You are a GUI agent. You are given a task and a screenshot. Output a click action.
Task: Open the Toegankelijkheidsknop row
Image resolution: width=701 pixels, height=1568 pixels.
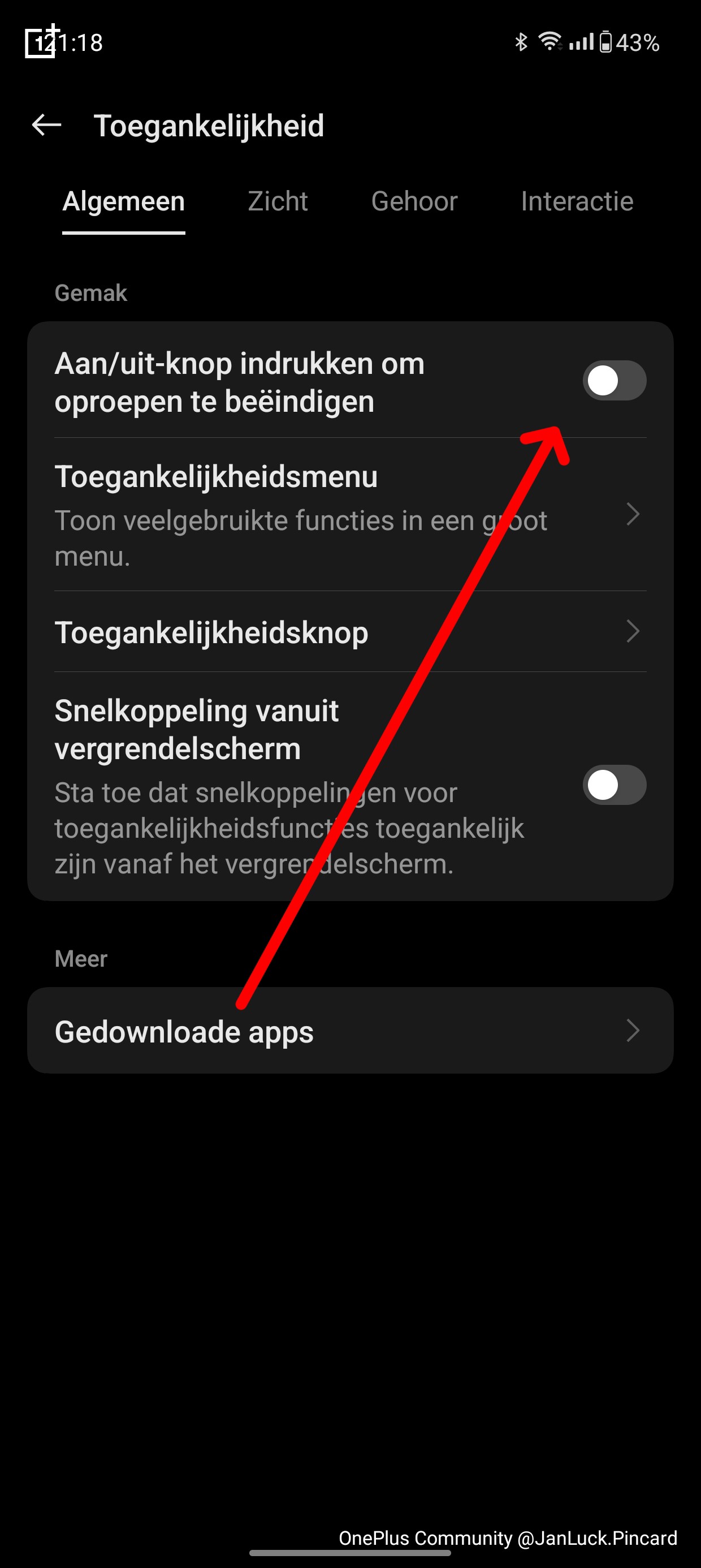tap(350, 632)
